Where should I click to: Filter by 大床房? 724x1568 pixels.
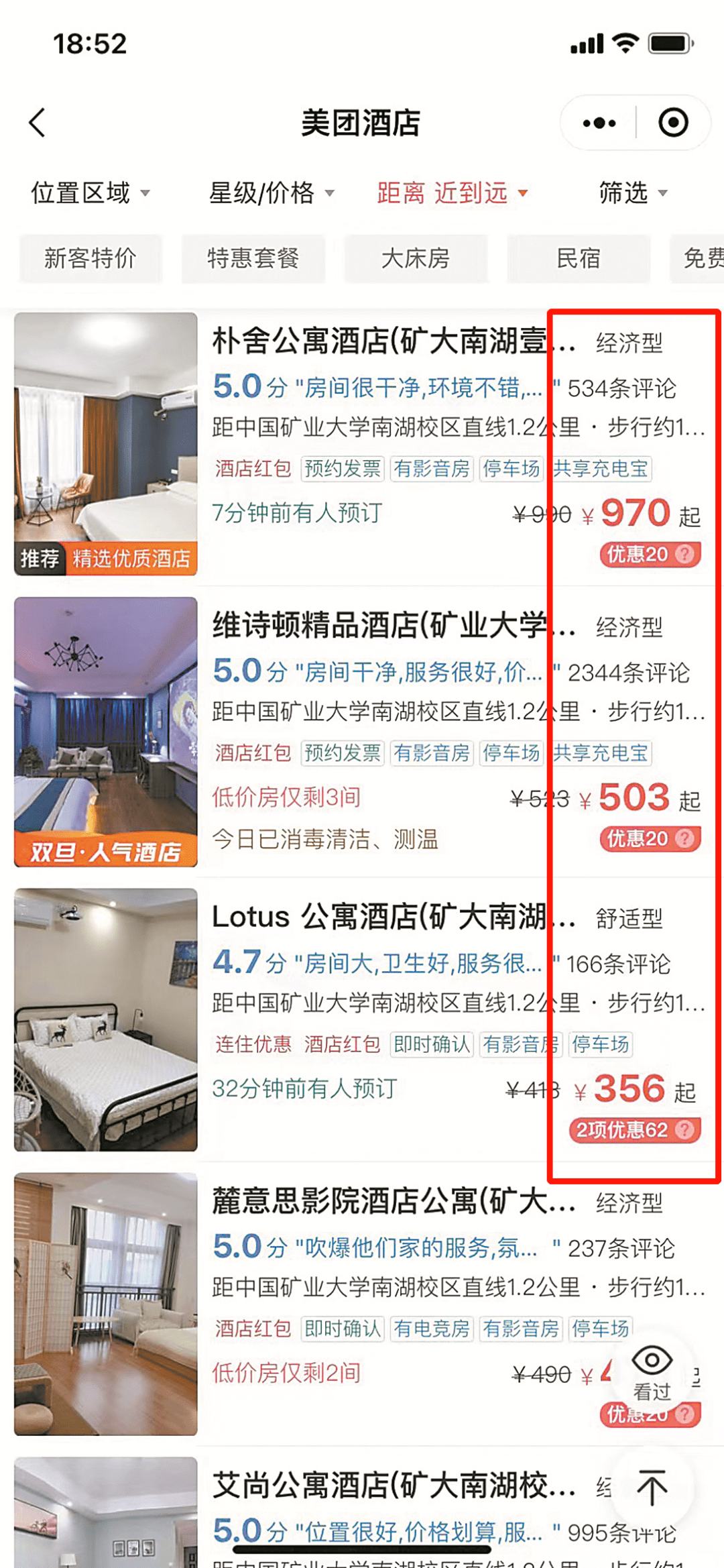click(x=416, y=258)
